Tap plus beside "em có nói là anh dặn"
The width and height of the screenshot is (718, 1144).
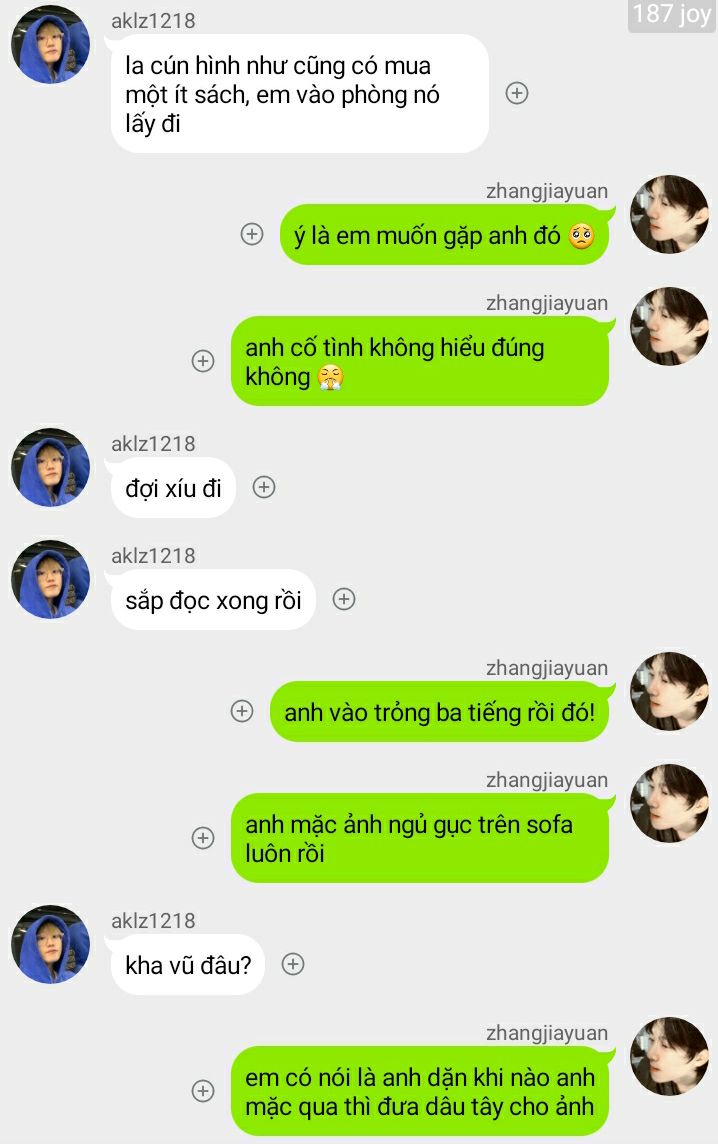[x=203, y=1091]
